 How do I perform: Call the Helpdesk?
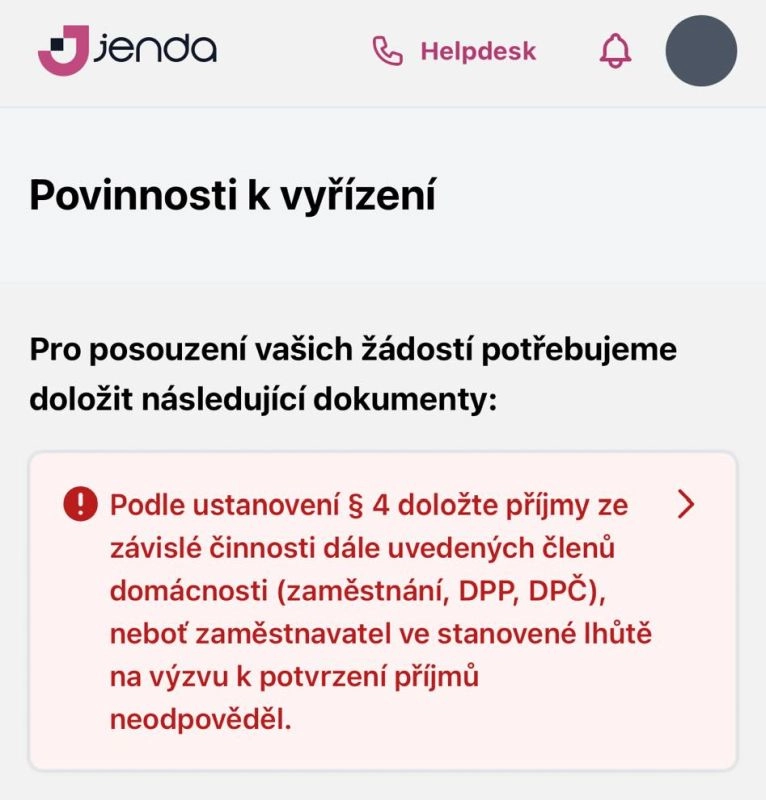(x=455, y=51)
